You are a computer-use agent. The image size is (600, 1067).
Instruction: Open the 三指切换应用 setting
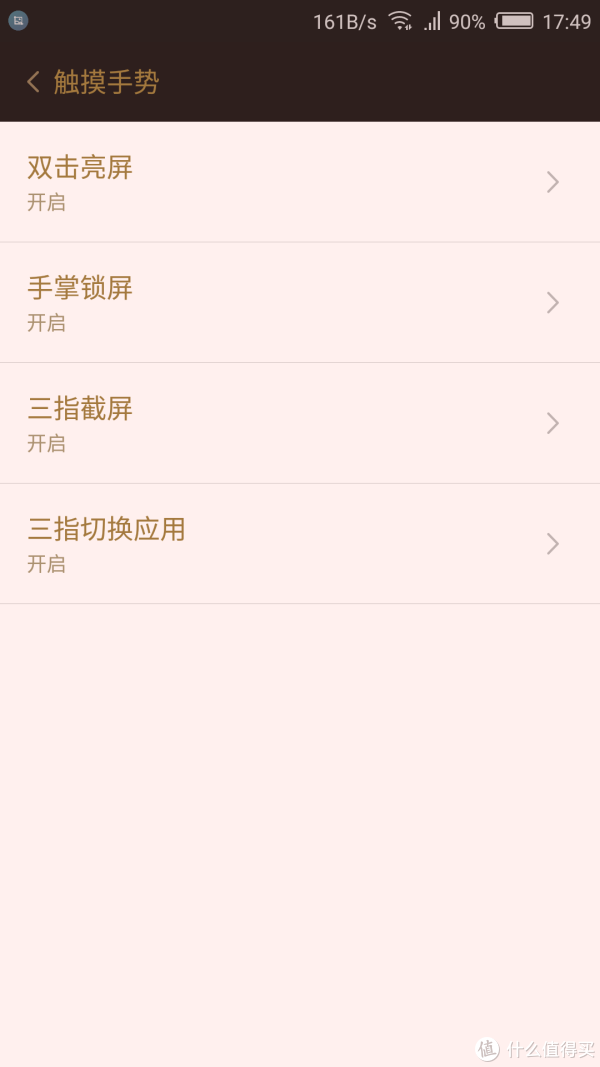300,544
